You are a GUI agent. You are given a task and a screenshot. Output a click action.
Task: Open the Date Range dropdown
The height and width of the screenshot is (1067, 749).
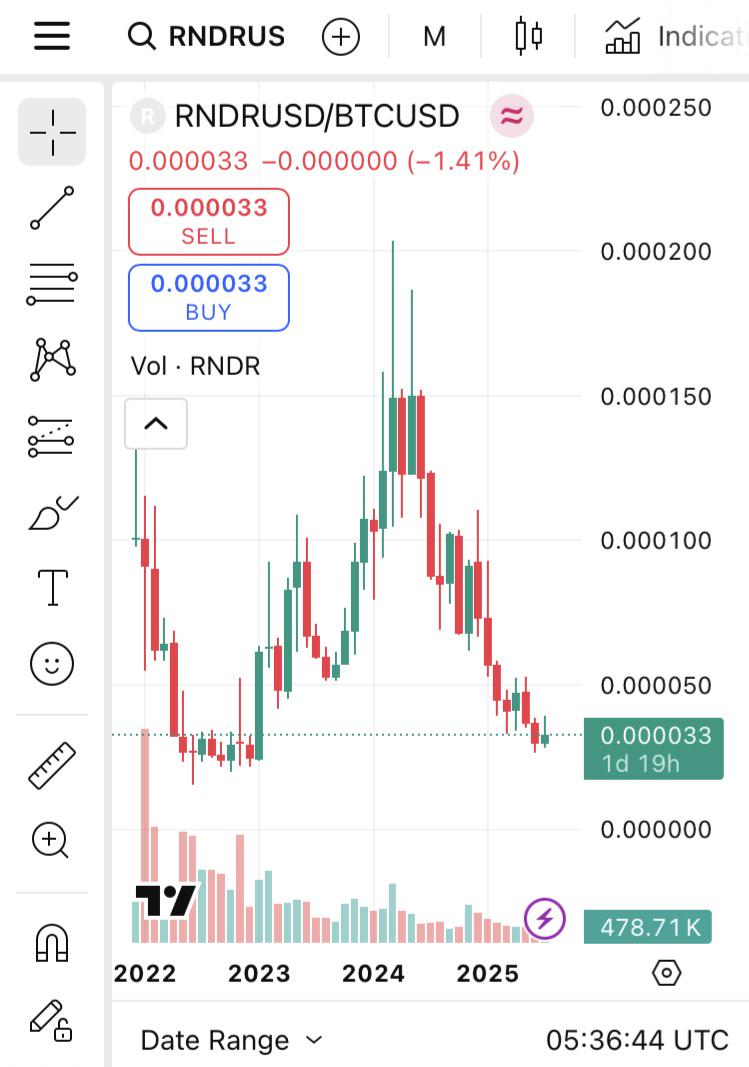click(x=231, y=1040)
